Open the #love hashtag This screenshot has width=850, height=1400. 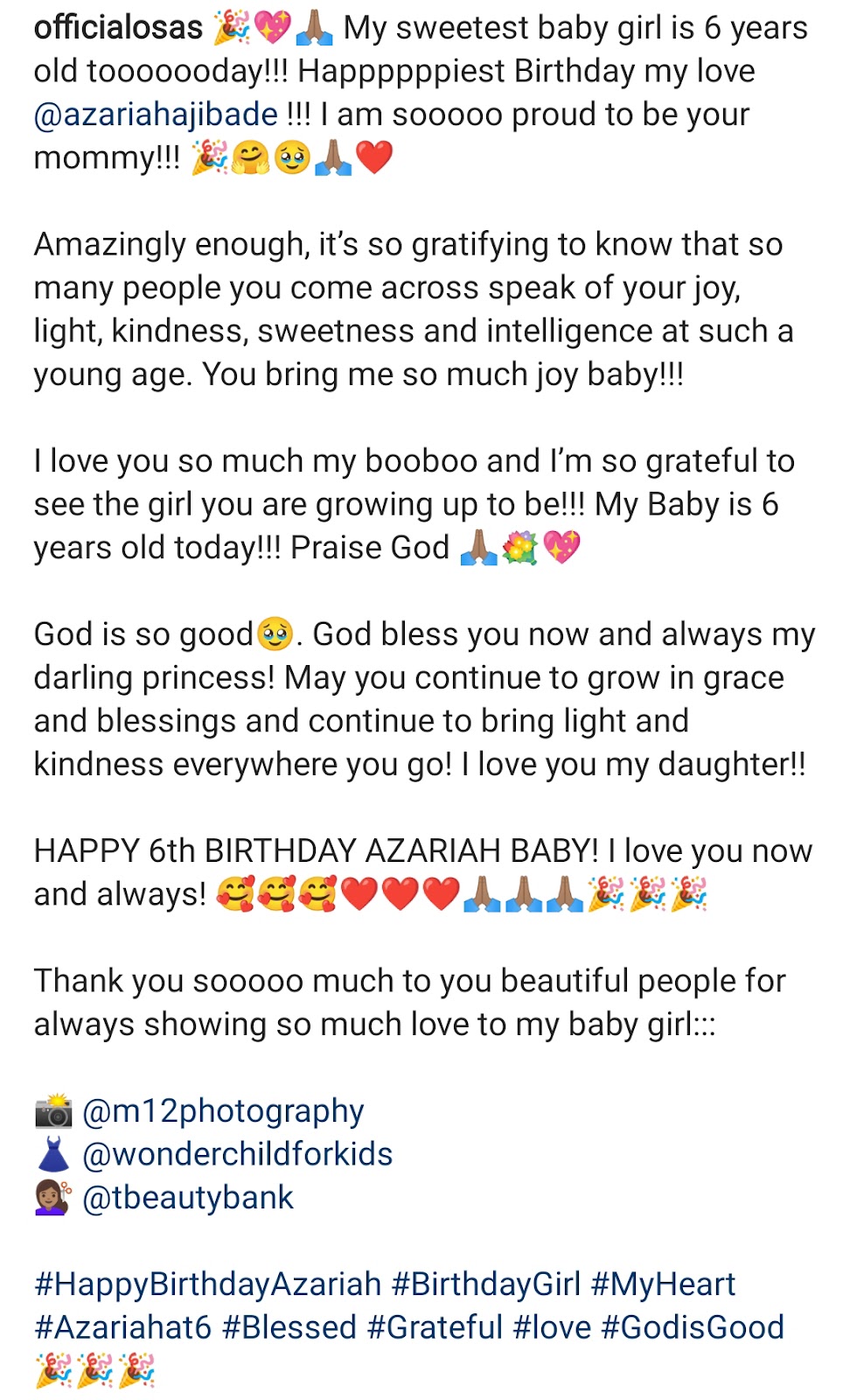tap(553, 1327)
